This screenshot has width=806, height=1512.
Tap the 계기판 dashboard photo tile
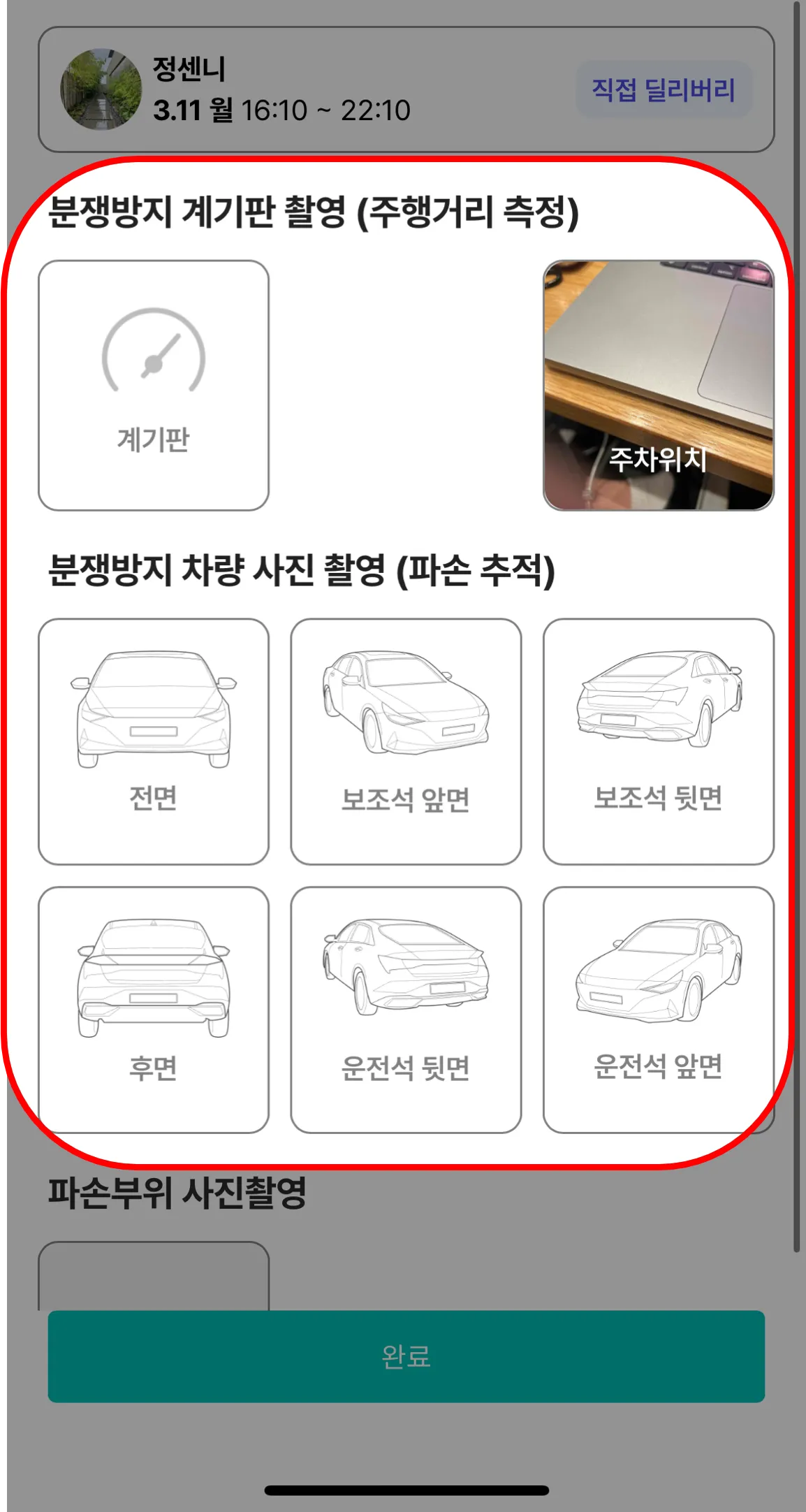pyautogui.click(x=154, y=385)
